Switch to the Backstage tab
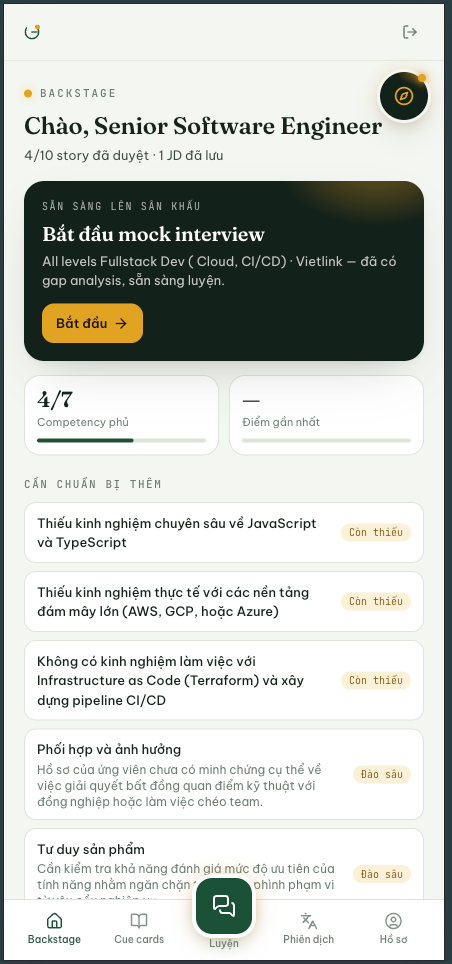The height and width of the screenshot is (964, 452). [x=54, y=928]
